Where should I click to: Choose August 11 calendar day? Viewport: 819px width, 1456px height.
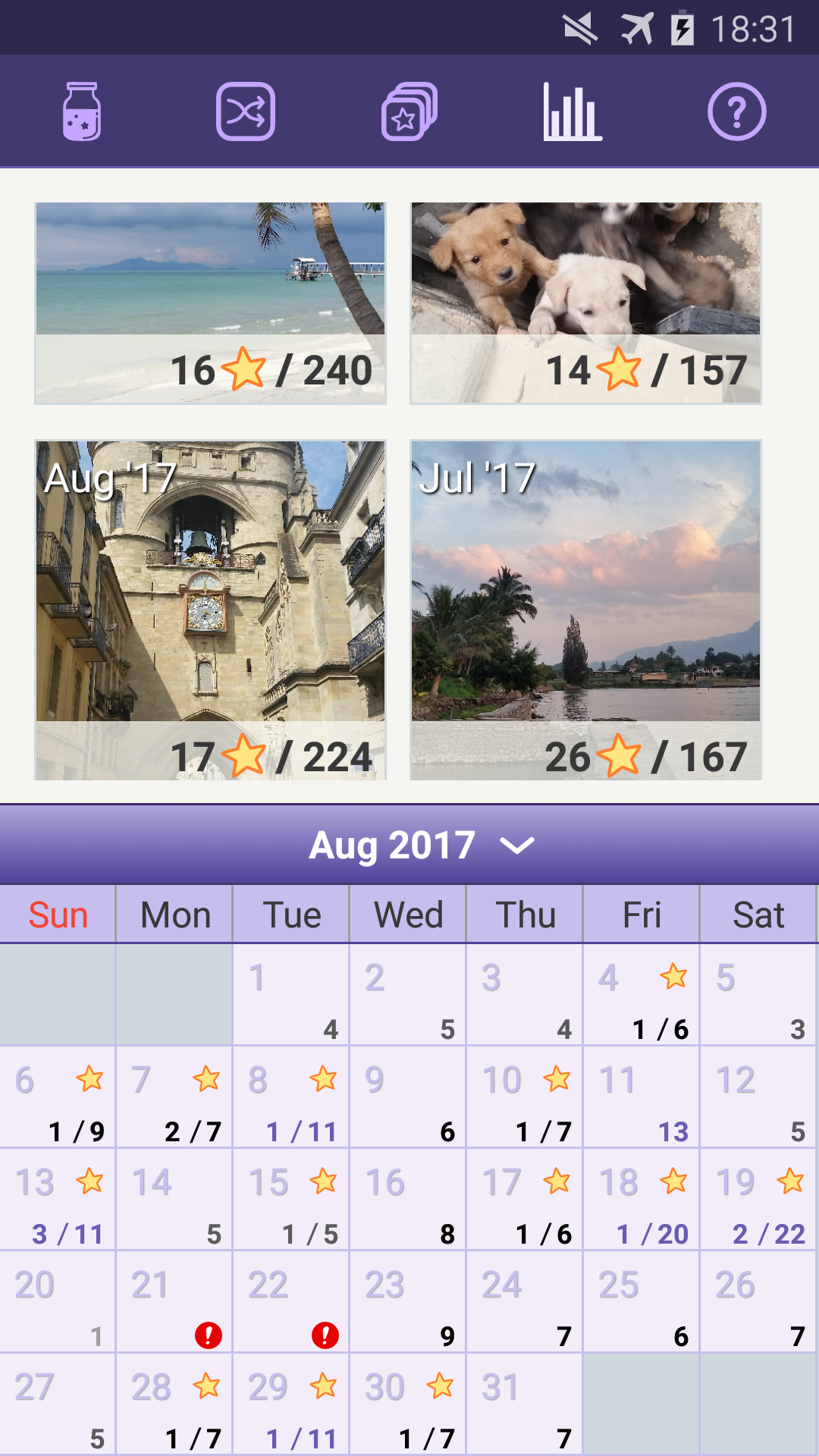pyautogui.click(x=642, y=1097)
